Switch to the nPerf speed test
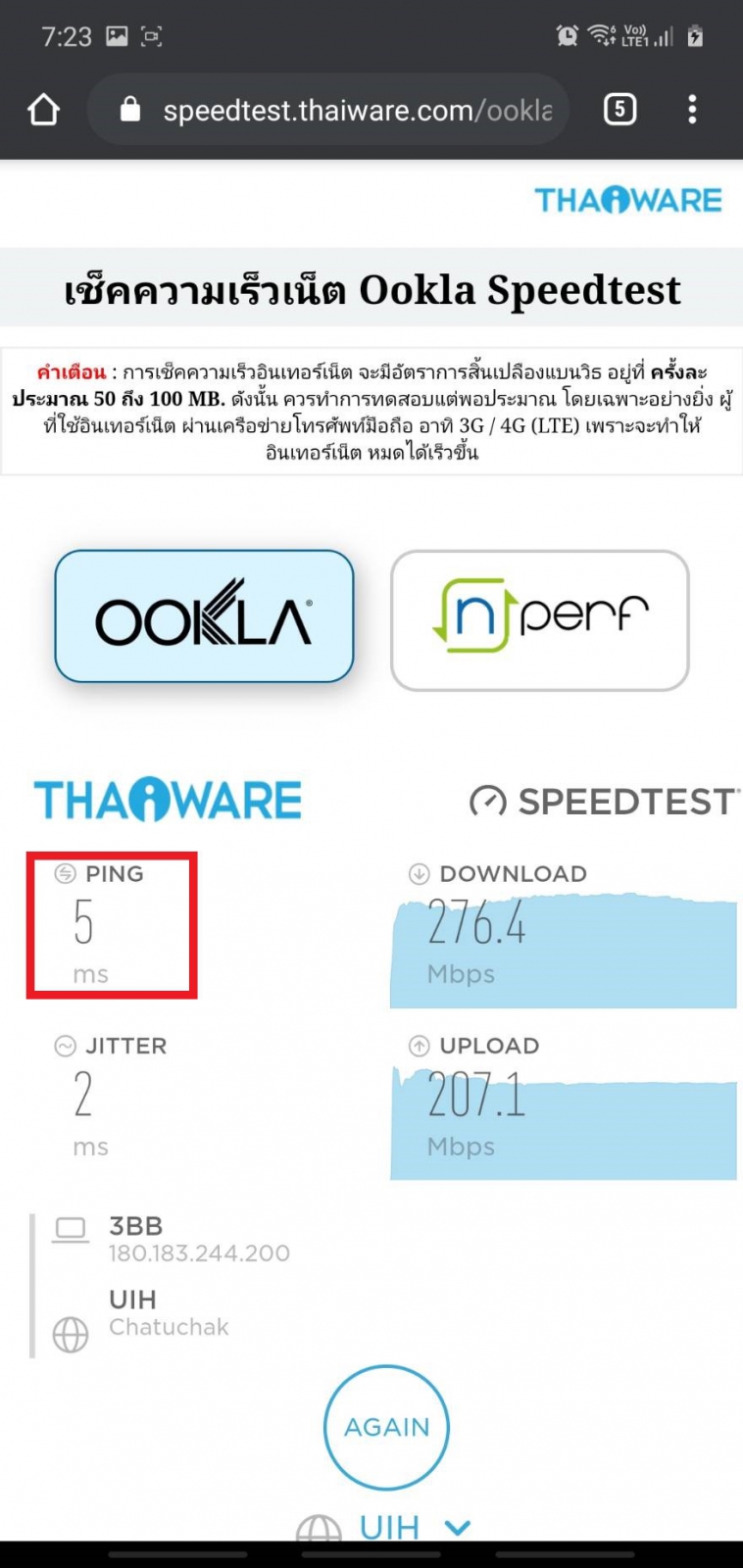Image resolution: width=743 pixels, height=1568 pixels. click(540, 620)
